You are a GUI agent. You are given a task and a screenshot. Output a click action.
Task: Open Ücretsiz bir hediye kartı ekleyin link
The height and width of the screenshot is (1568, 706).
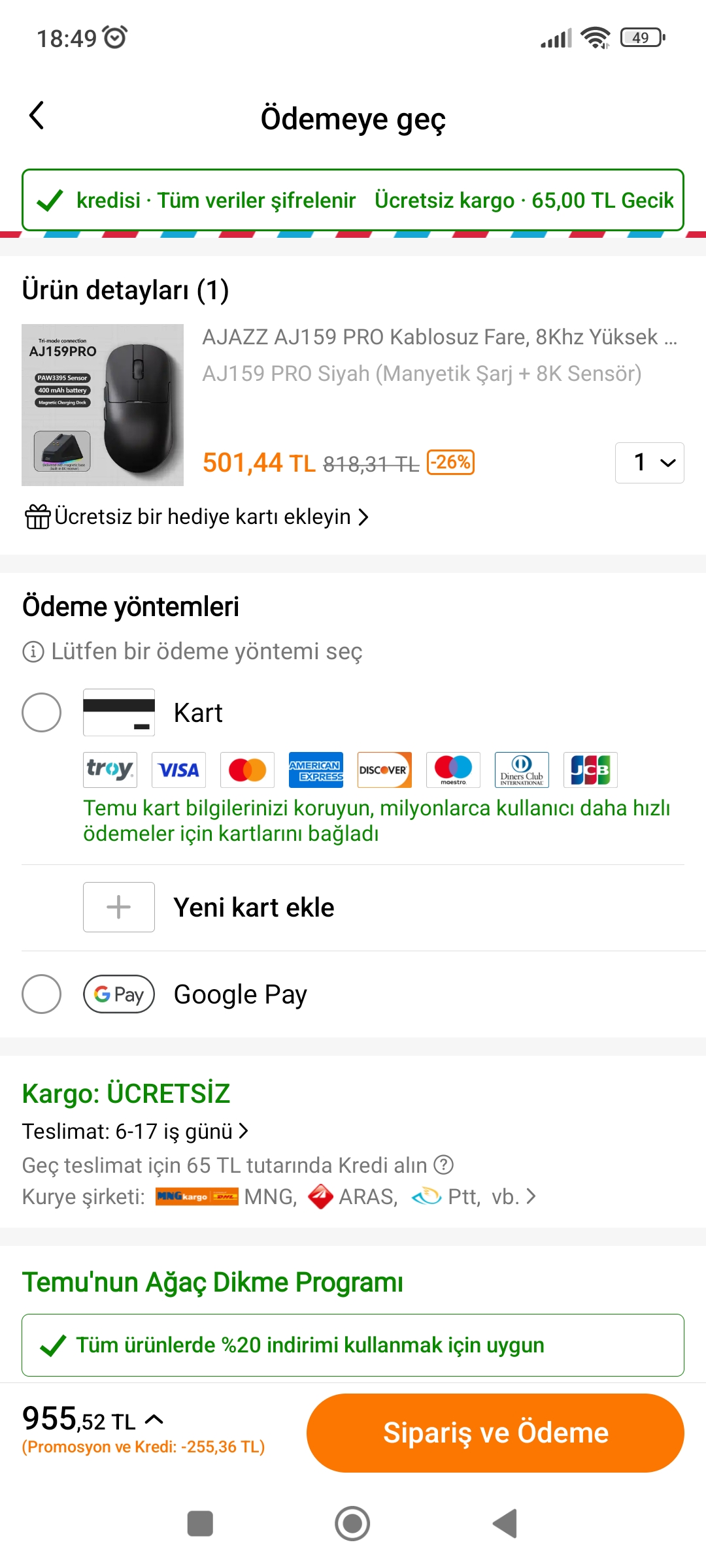click(197, 517)
